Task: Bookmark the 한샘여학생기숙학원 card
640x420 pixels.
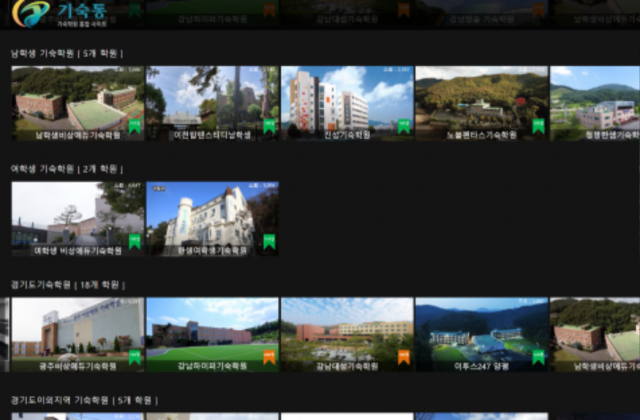Action: point(268,242)
